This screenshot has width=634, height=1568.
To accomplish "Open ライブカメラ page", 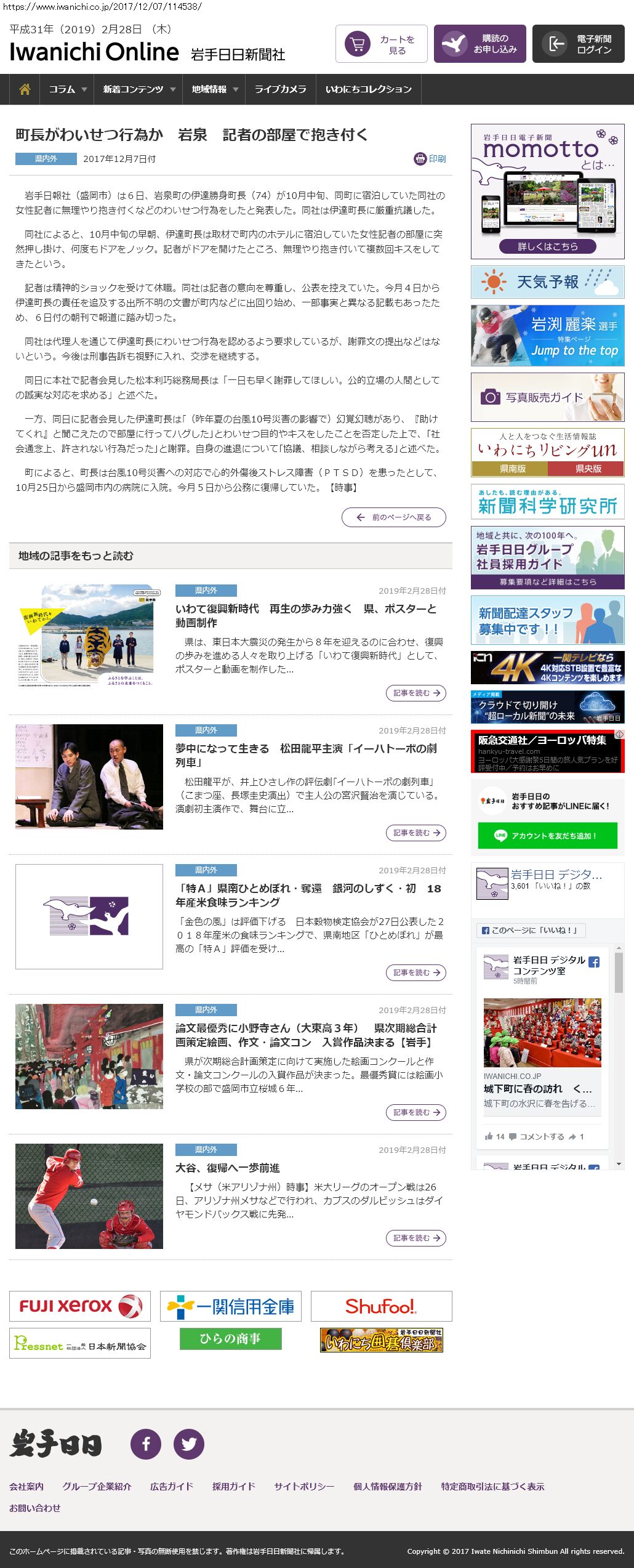I will tap(280, 89).
